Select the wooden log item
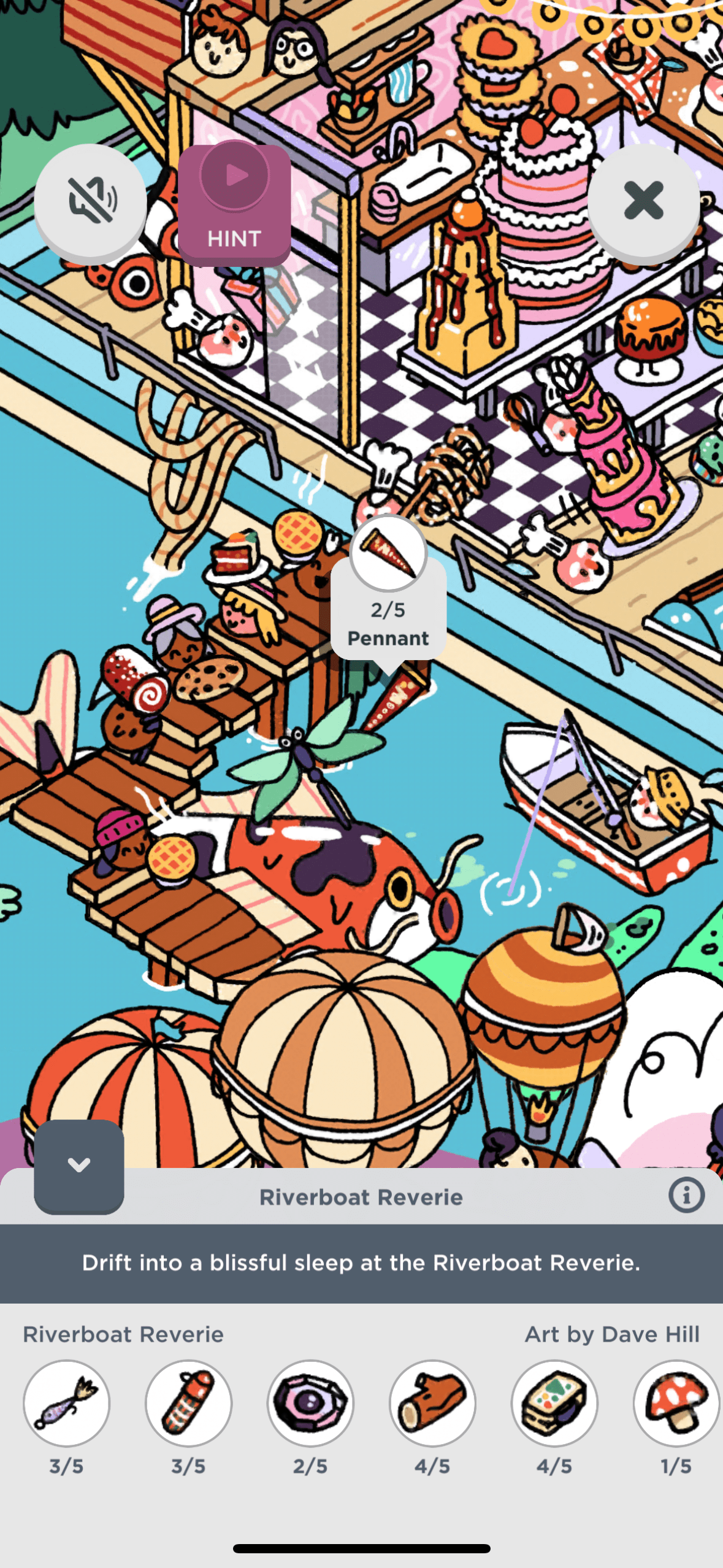723x1568 pixels. (432, 1403)
